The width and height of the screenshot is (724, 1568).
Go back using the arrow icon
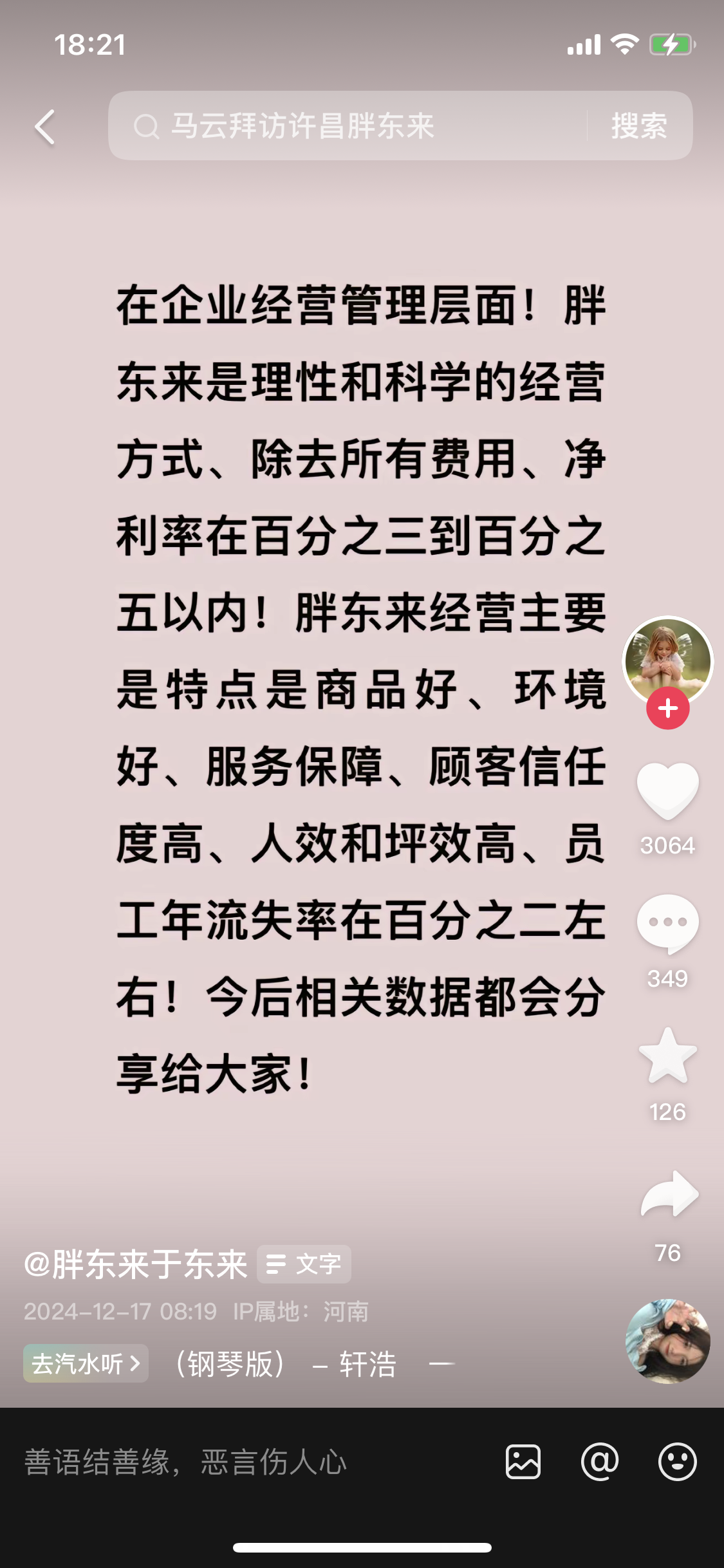(x=45, y=126)
